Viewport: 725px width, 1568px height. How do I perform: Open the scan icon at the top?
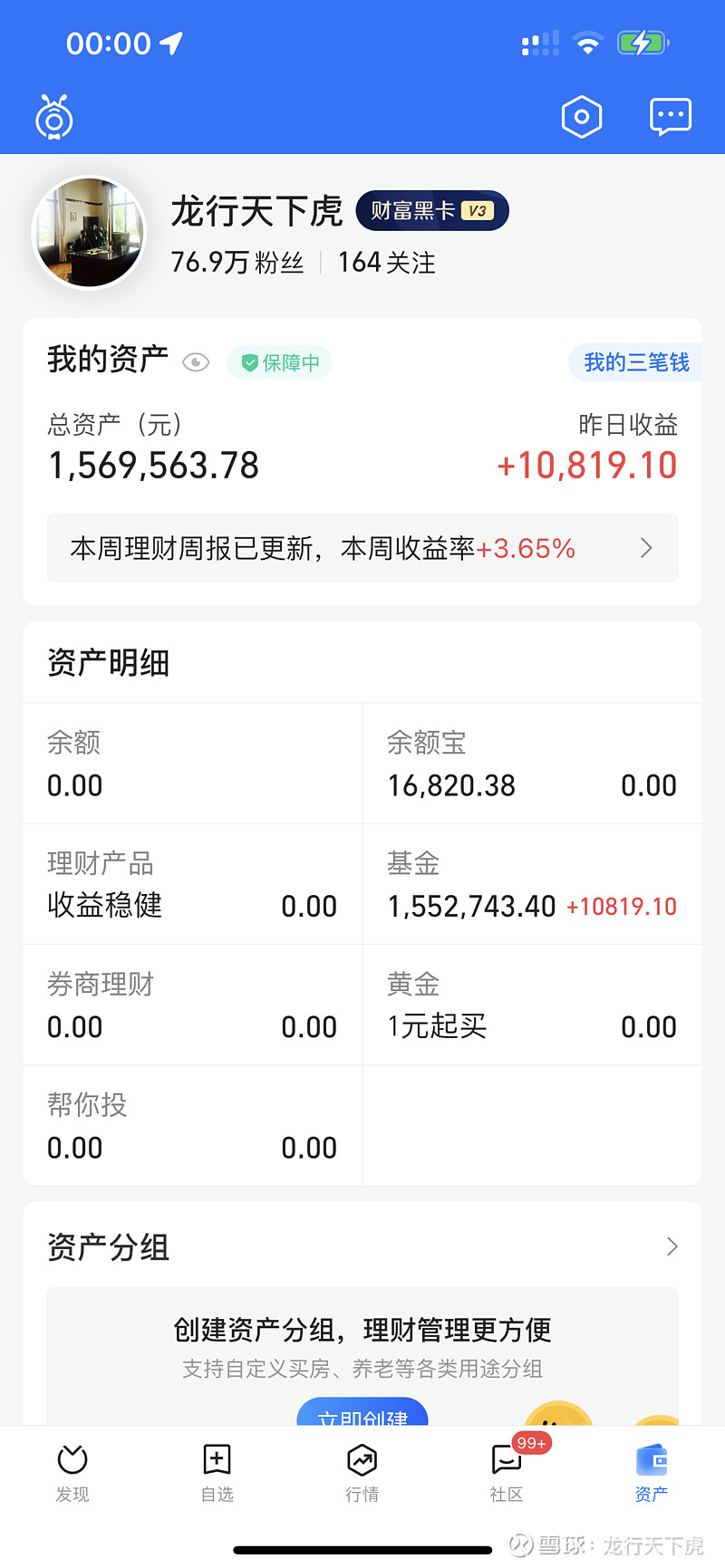tap(581, 116)
